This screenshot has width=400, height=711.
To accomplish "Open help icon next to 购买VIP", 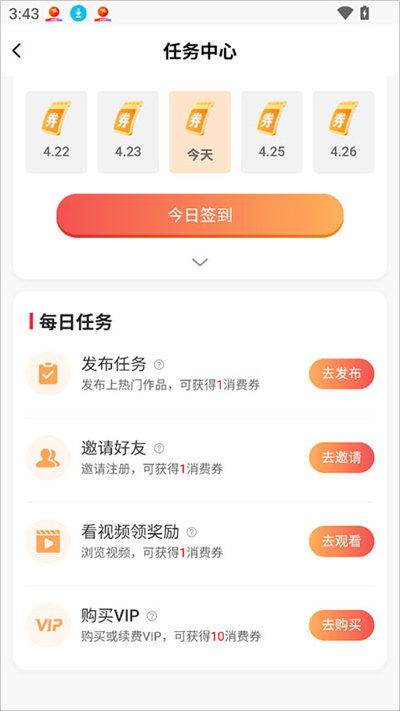I will tap(152, 616).
